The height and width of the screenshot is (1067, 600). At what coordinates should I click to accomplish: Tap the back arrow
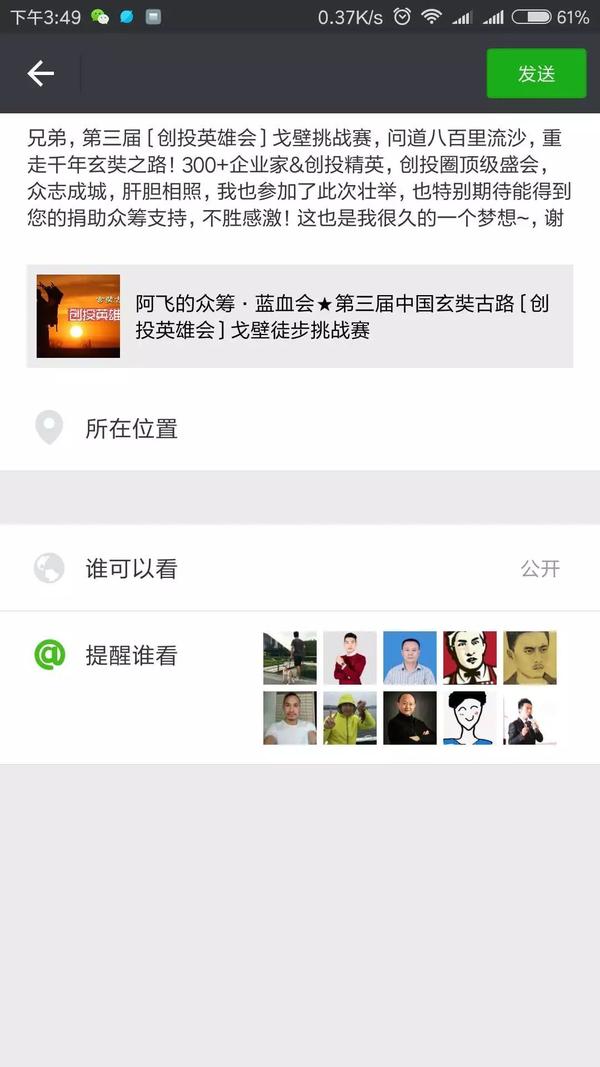coord(40,73)
